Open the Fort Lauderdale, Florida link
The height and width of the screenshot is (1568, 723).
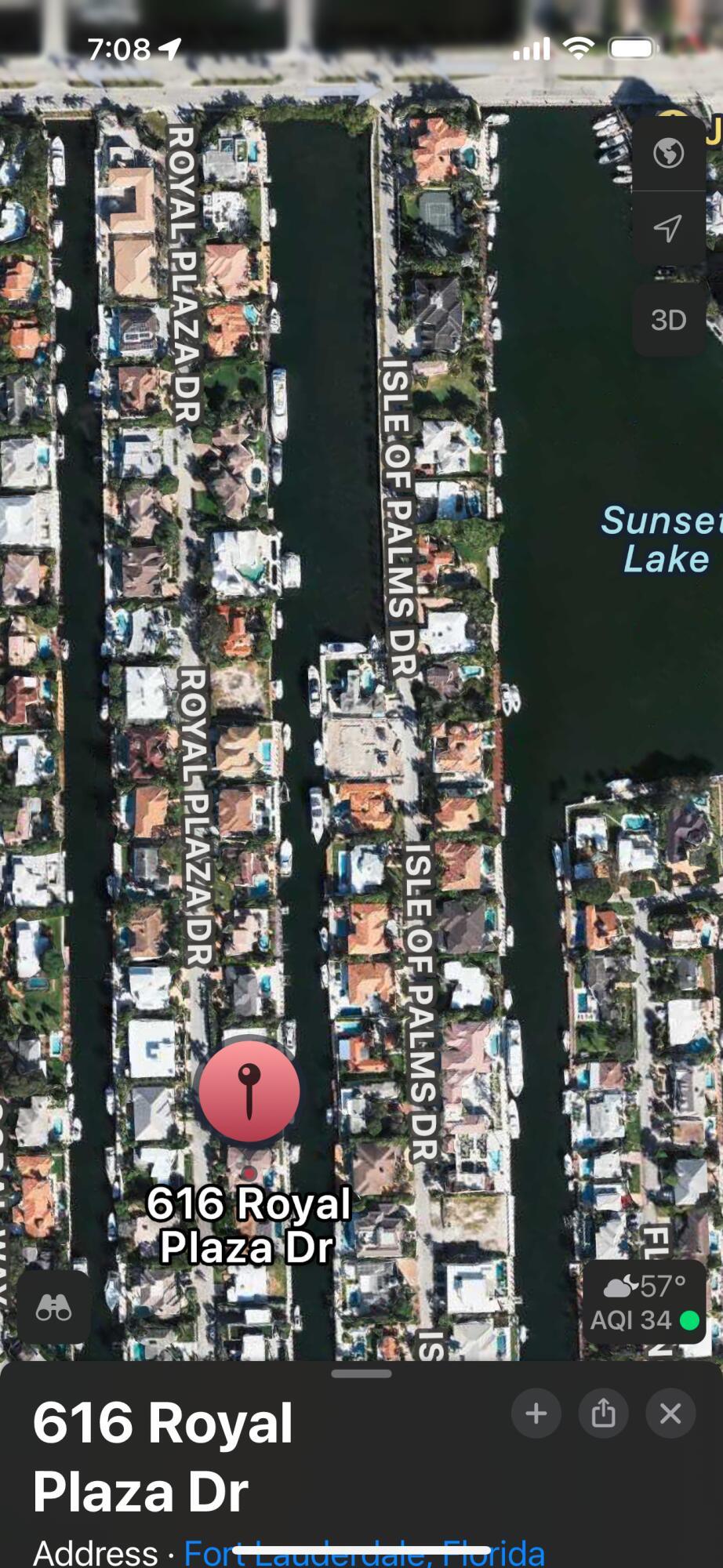pyautogui.click(x=364, y=1552)
